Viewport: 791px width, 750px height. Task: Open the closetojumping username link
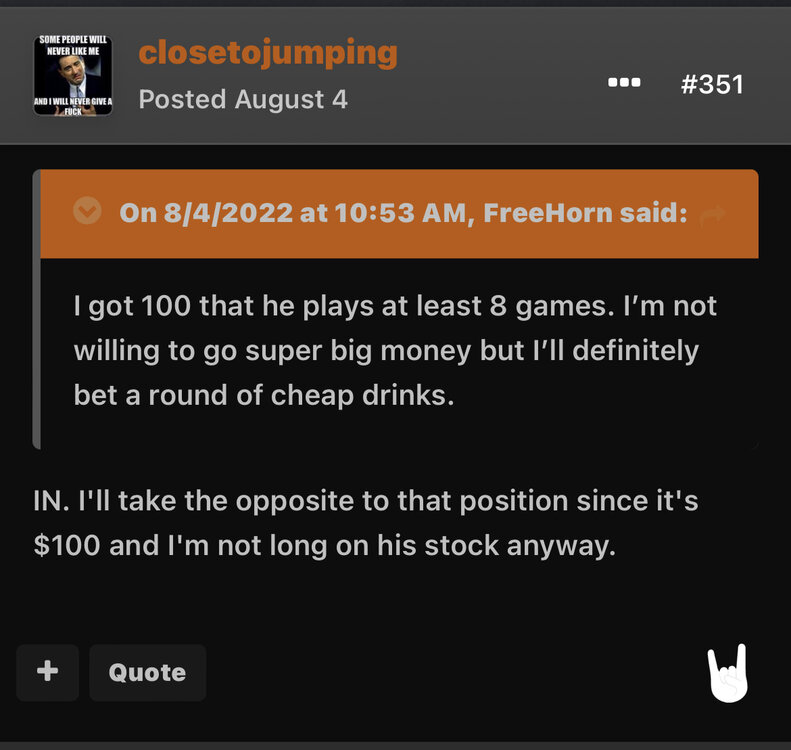267,52
